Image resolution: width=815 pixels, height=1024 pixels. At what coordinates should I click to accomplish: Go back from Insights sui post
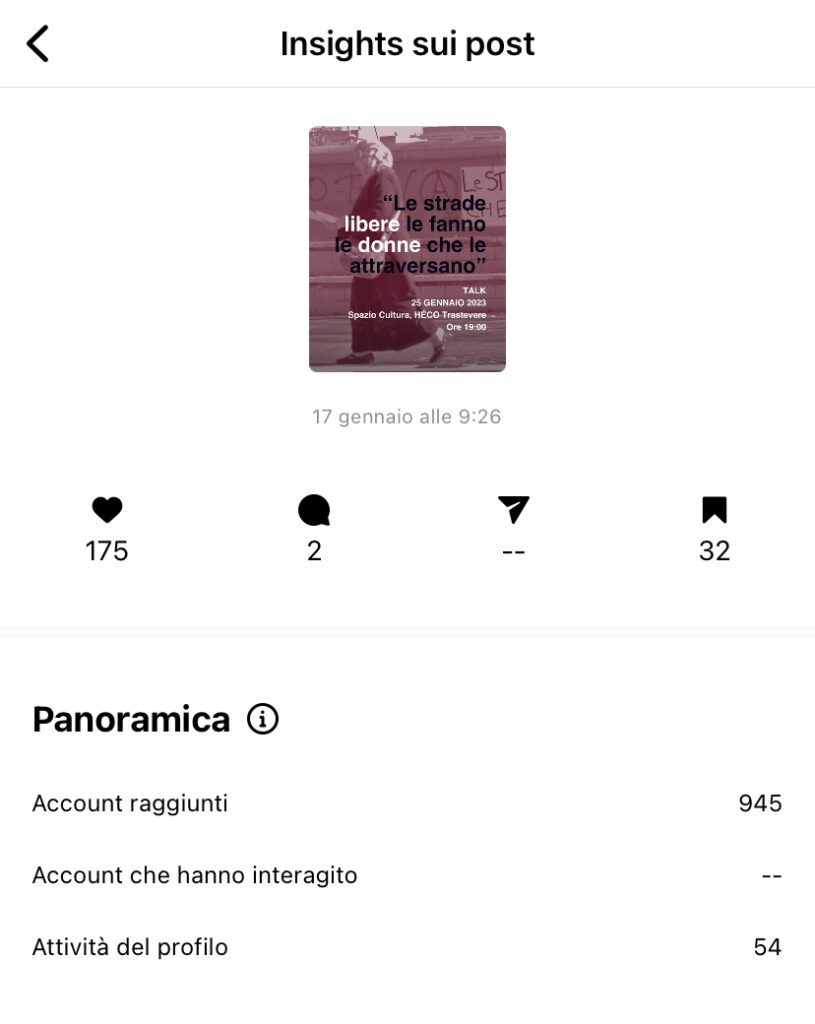coord(37,44)
